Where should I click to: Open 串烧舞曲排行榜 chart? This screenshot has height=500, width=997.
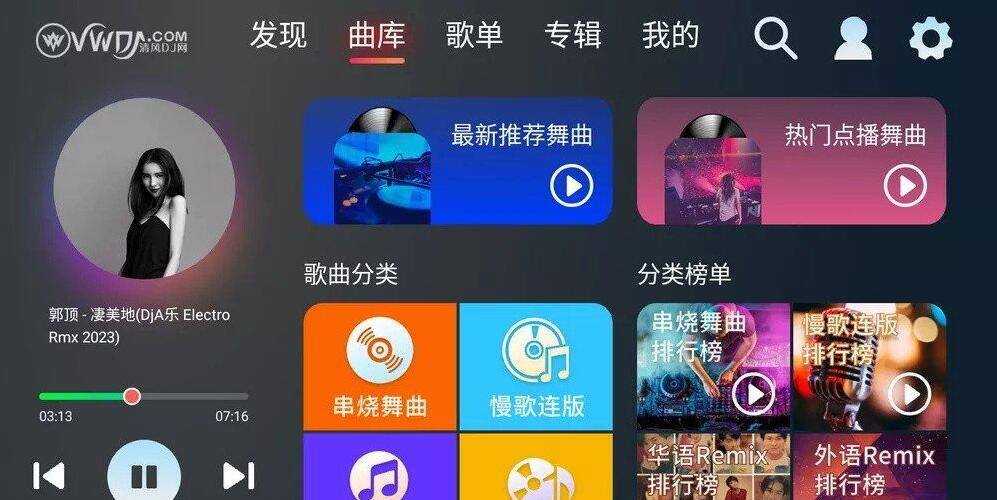point(713,365)
